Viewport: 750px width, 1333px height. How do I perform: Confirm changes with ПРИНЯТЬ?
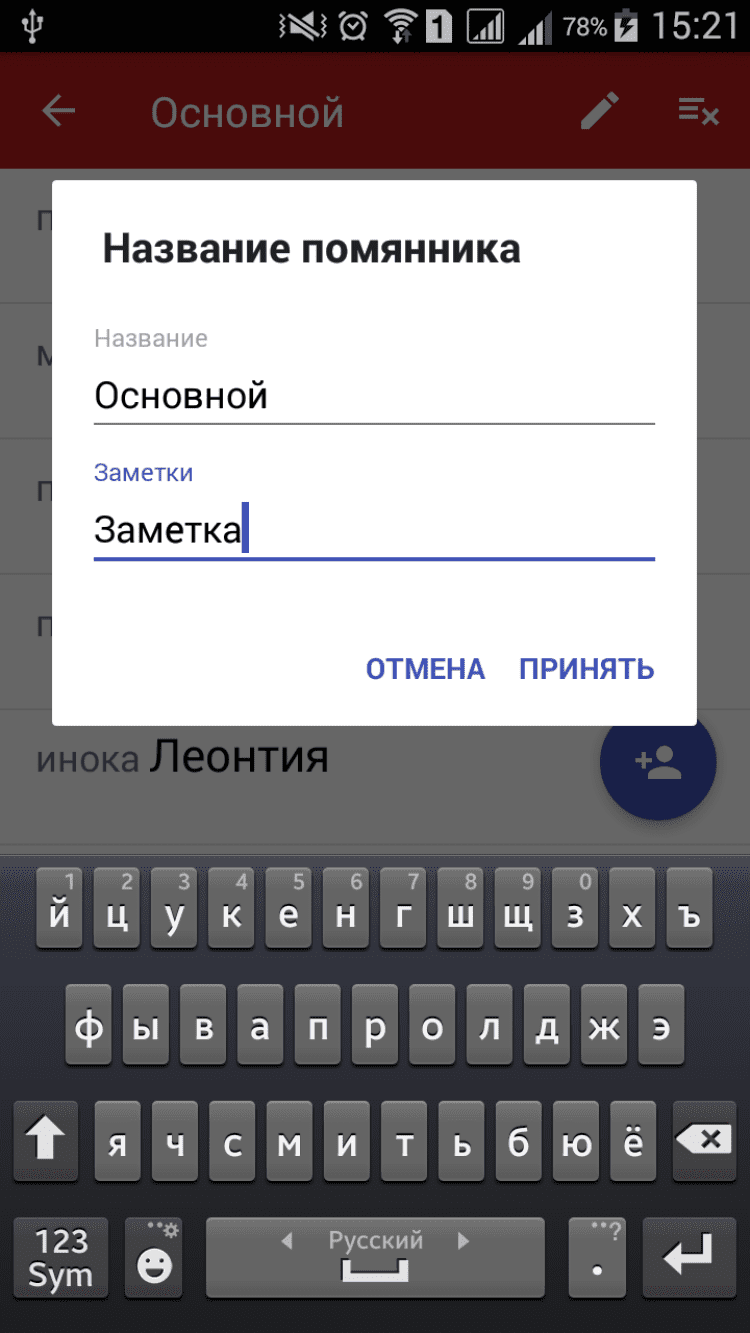coord(586,669)
